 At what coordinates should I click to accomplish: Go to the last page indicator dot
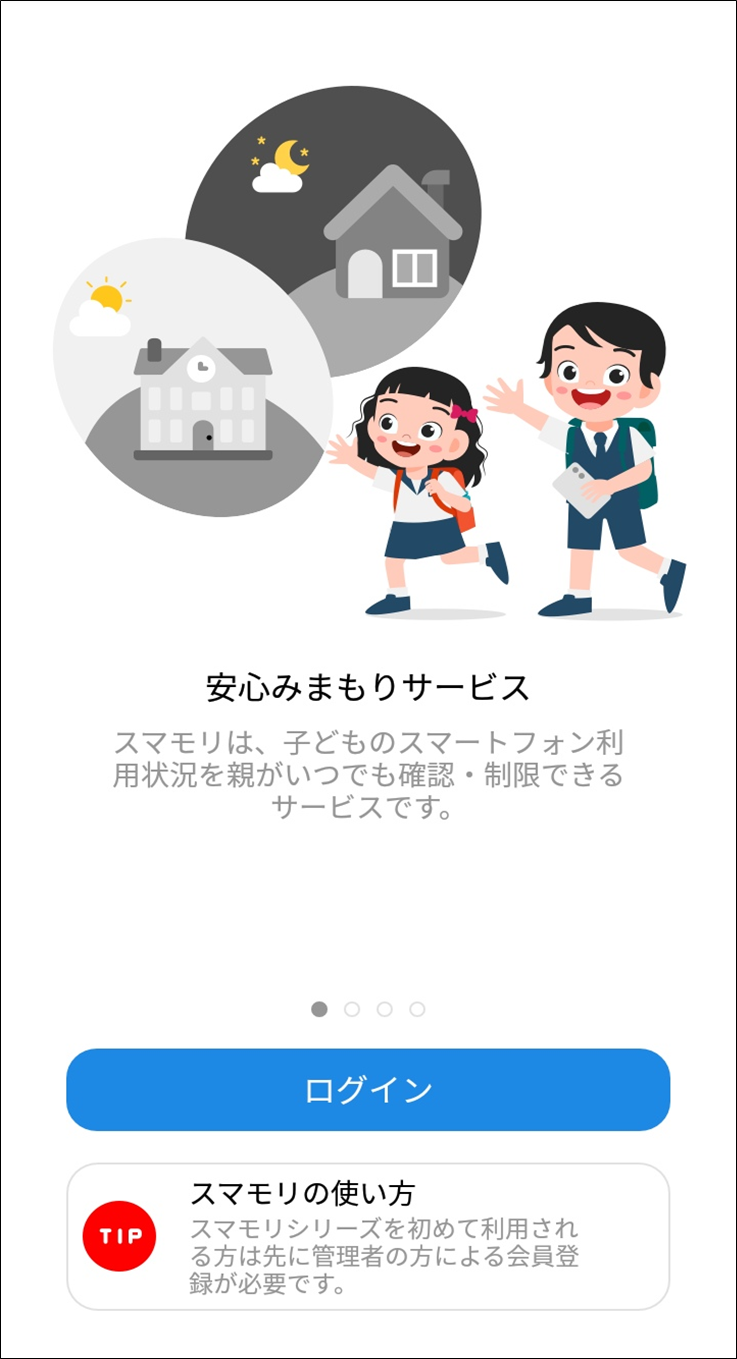(x=417, y=1009)
